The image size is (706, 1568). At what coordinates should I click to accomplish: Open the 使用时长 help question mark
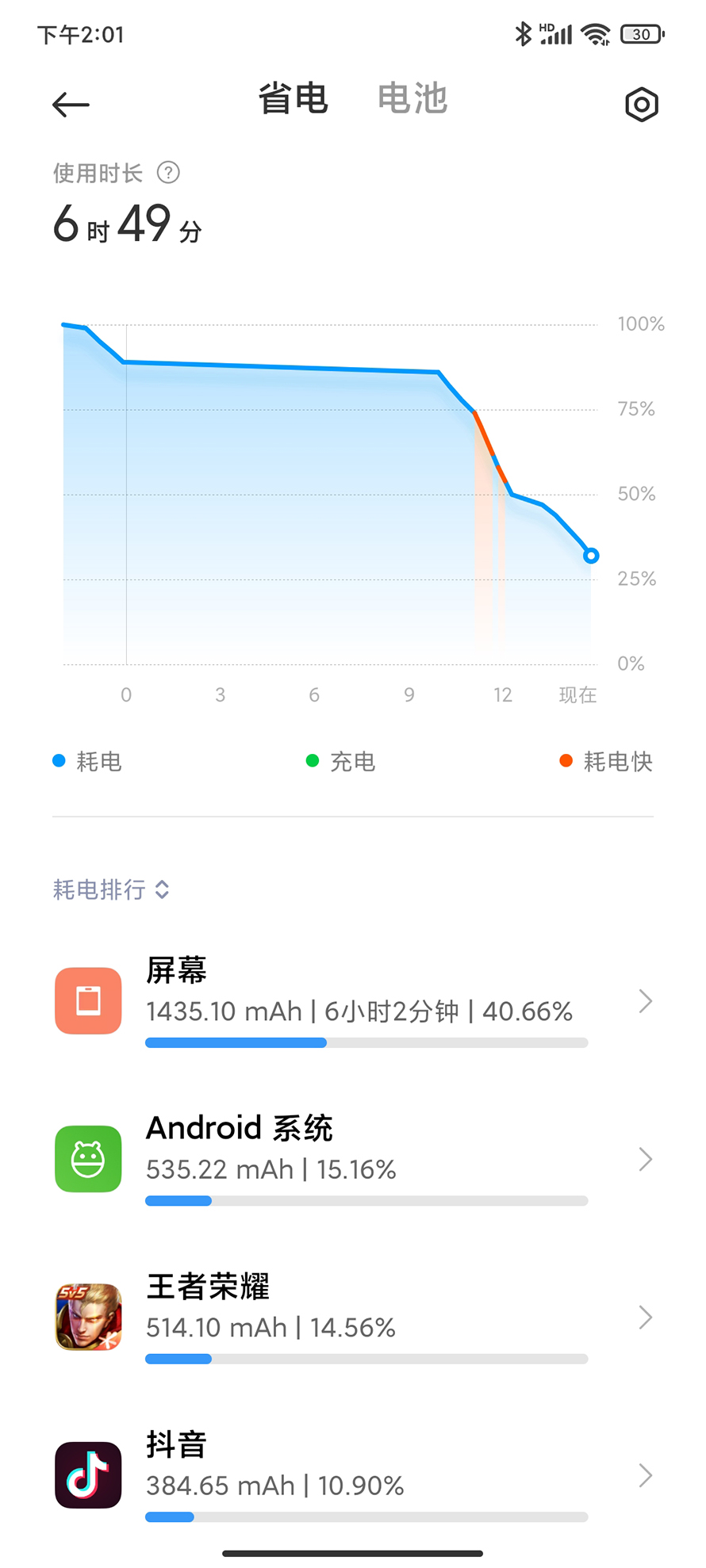[x=169, y=172]
